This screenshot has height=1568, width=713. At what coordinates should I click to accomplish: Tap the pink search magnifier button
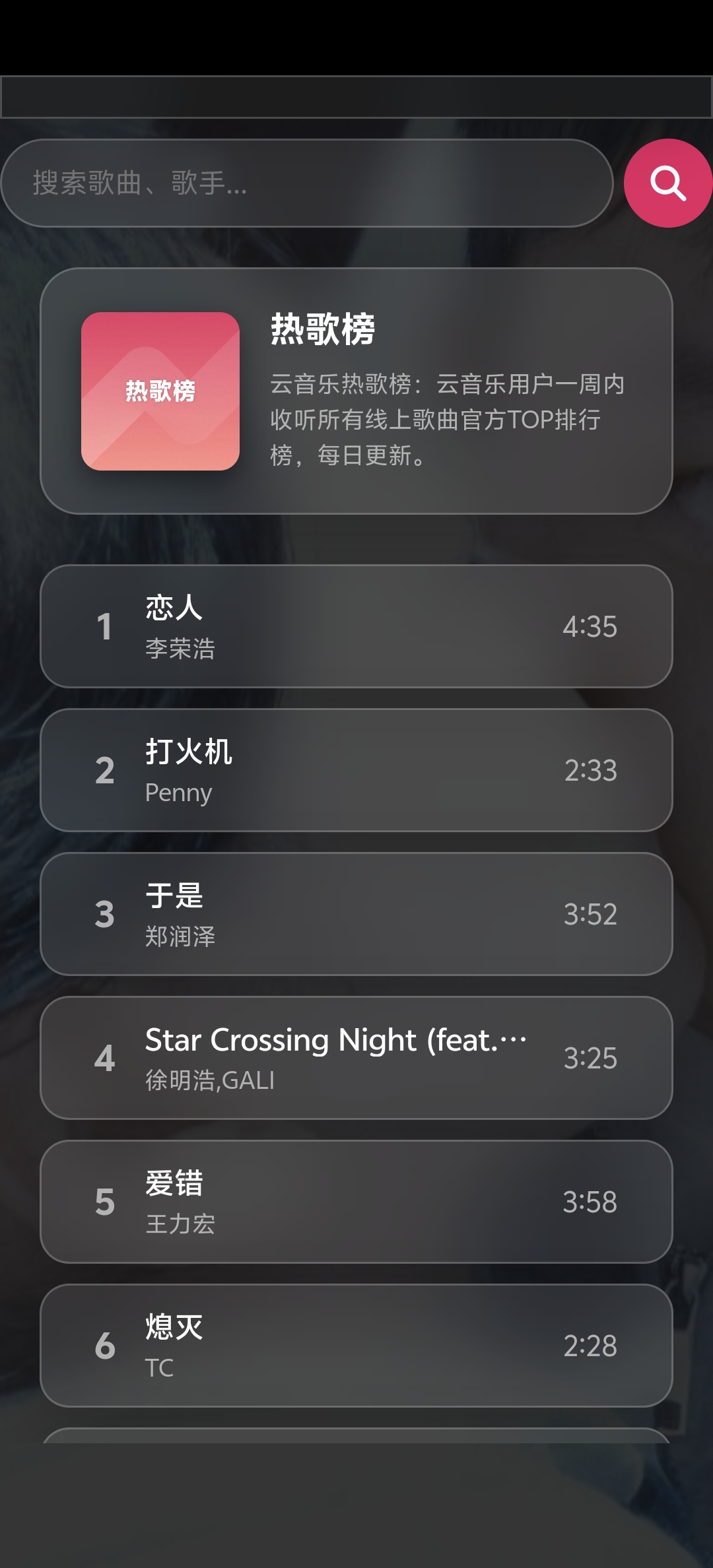pyautogui.click(x=667, y=183)
